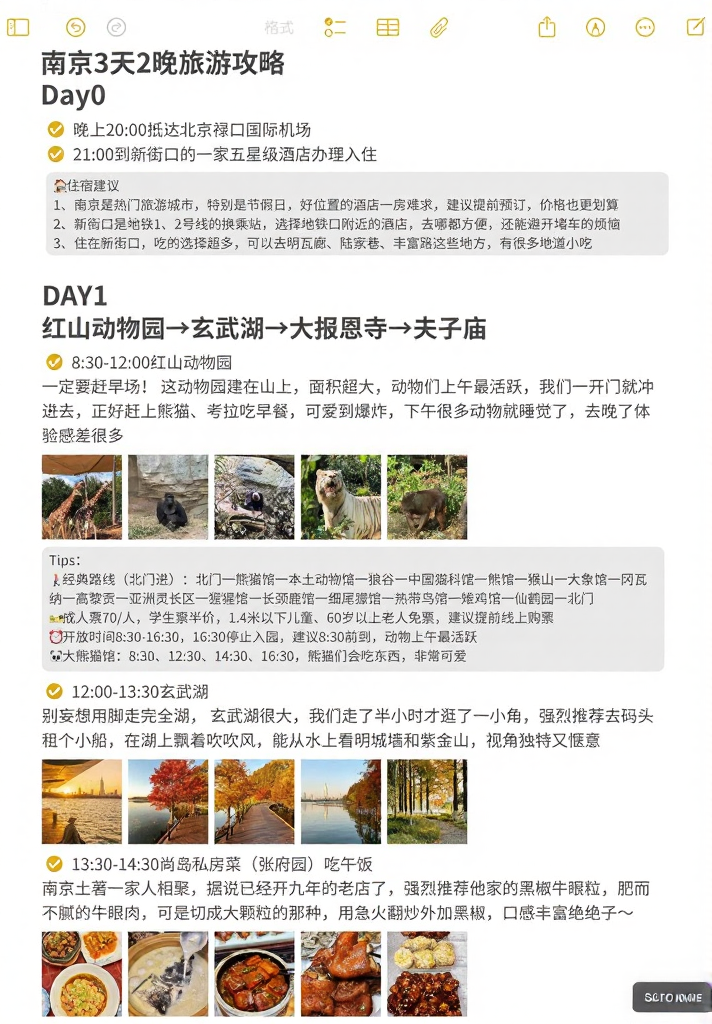712x1024 pixels.
Task: Open the sunset lake photo with skyline
Action: coord(82,801)
